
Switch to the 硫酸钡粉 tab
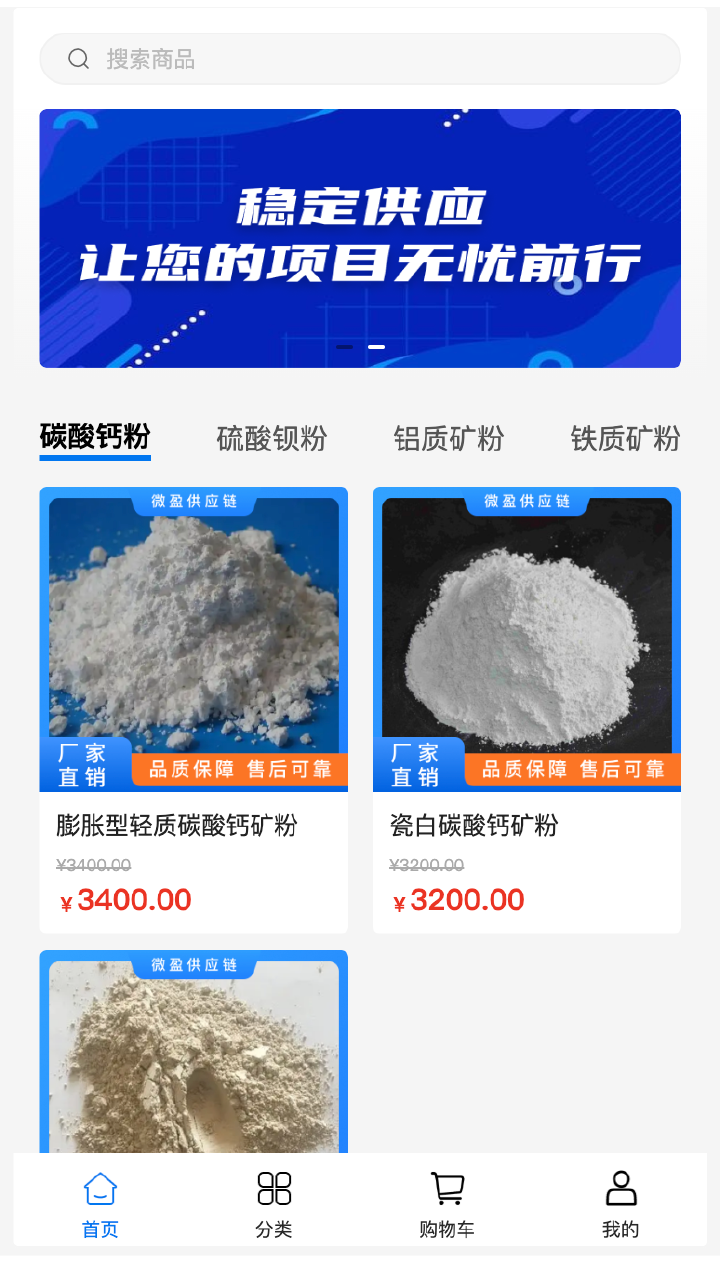[272, 438]
